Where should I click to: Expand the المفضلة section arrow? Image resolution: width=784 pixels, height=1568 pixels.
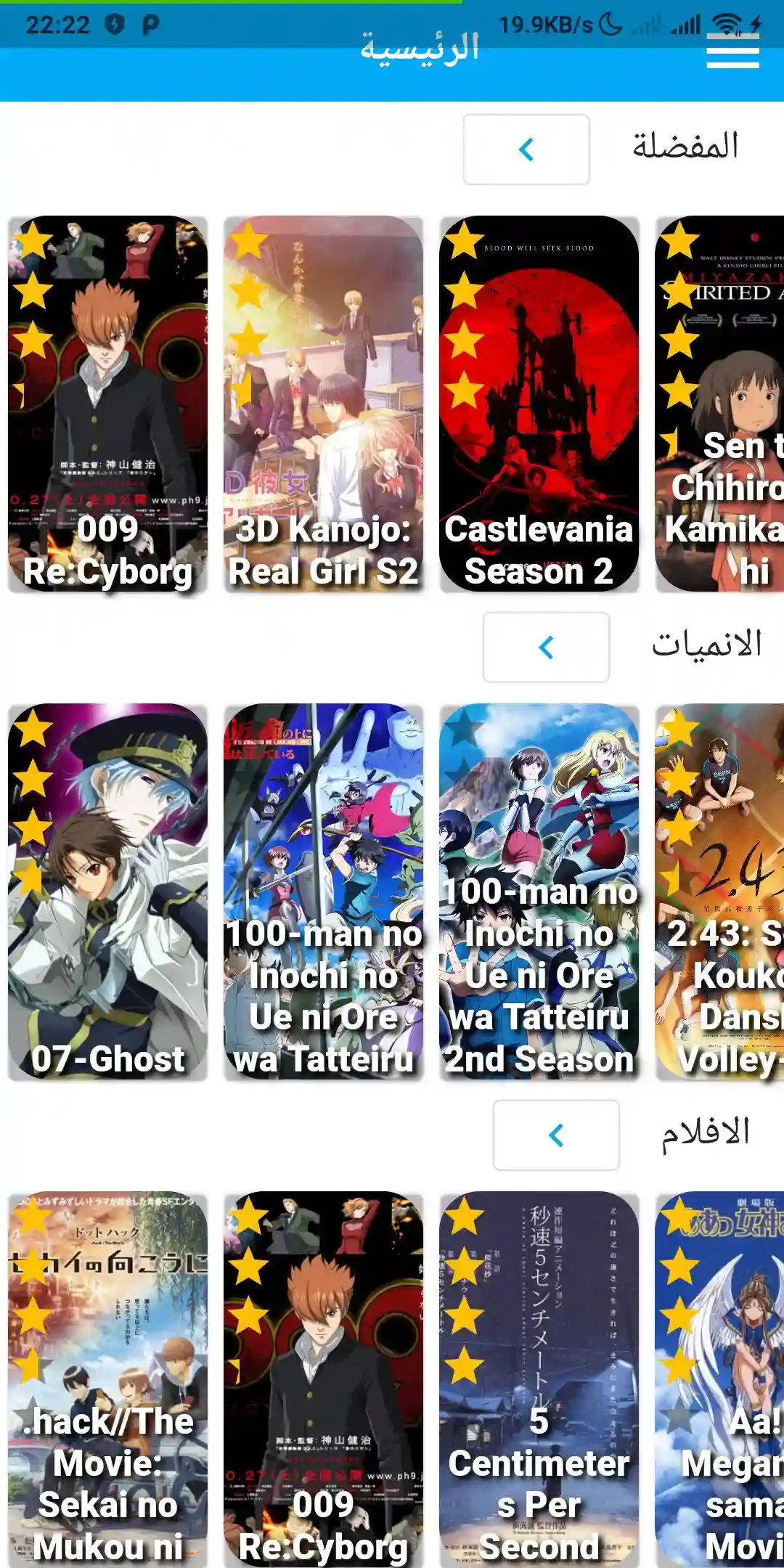[526, 150]
